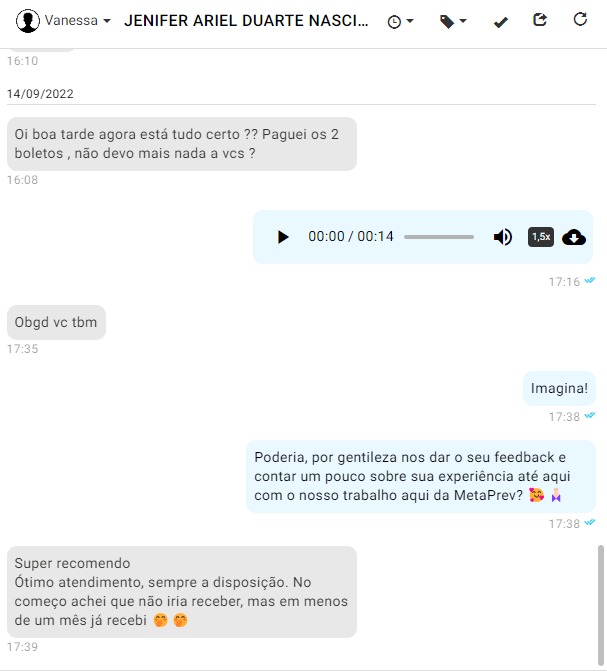Change audio playback speed 1,5x
This screenshot has width=607, height=671.
coord(540,237)
